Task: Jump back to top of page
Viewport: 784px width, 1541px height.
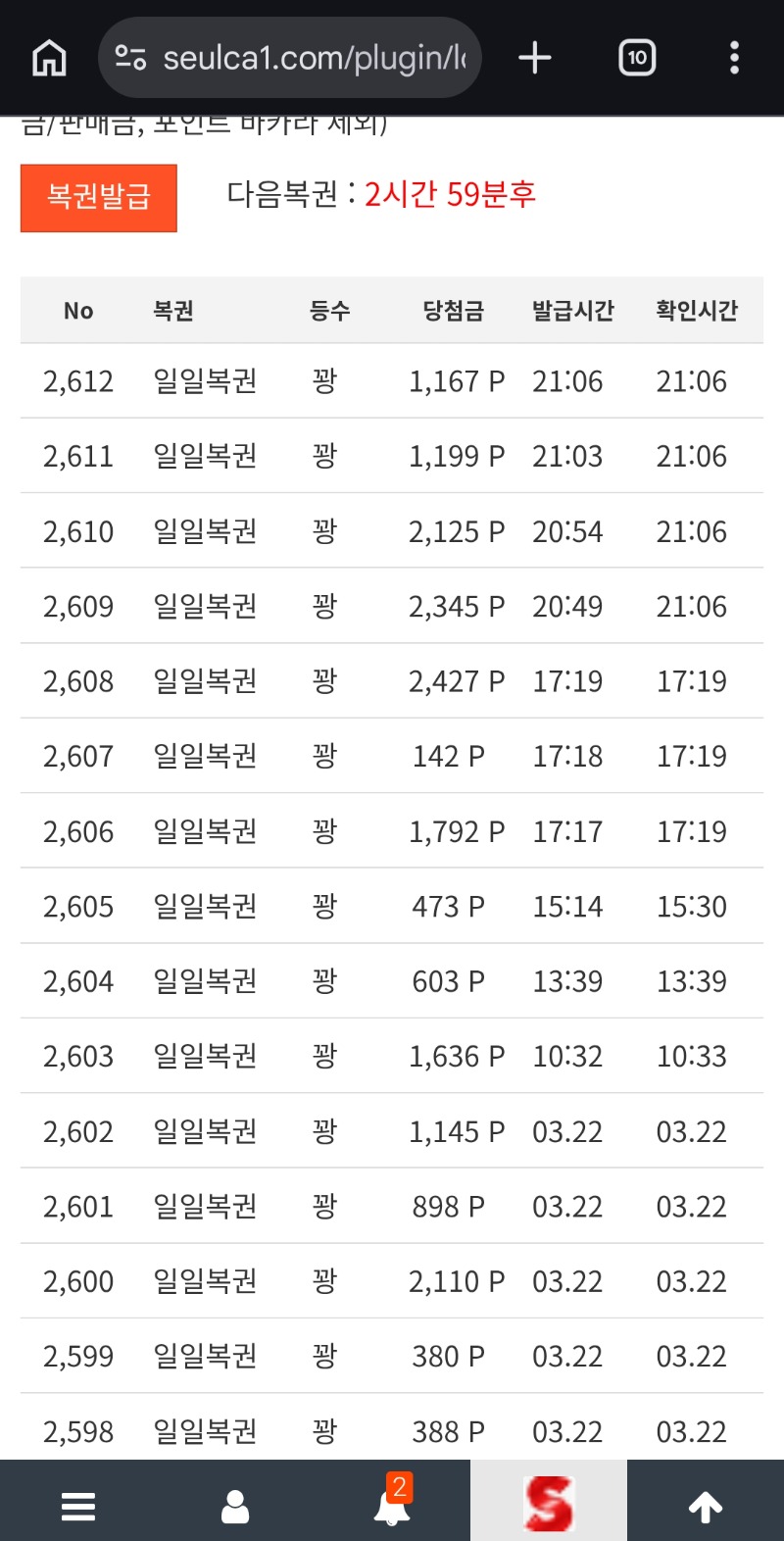Action: point(706,1506)
